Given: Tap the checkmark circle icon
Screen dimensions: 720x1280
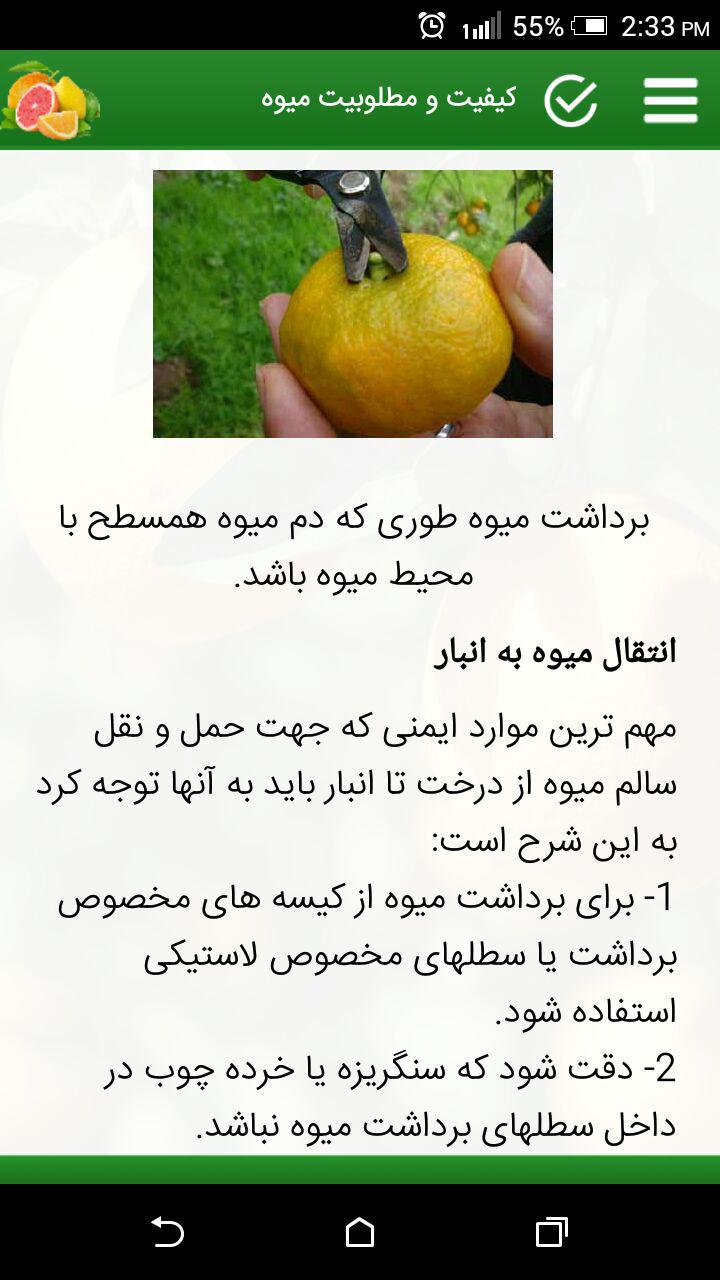Looking at the screenshot, I should 571,100.
